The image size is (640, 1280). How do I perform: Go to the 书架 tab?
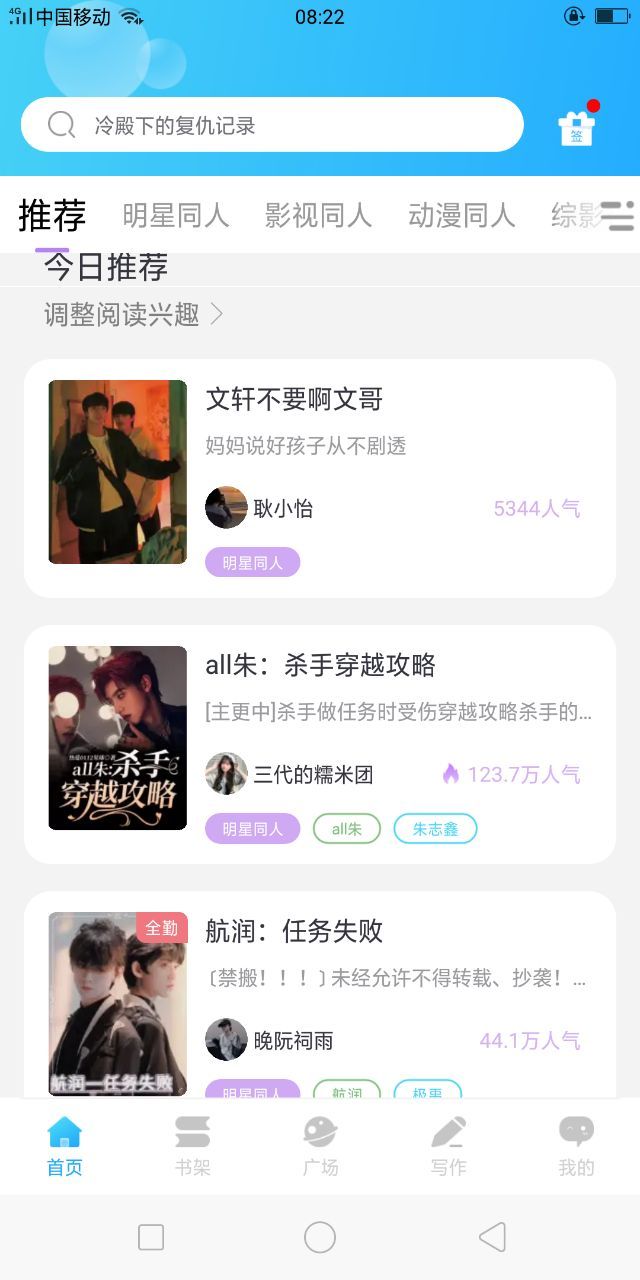click(192, 1146)
